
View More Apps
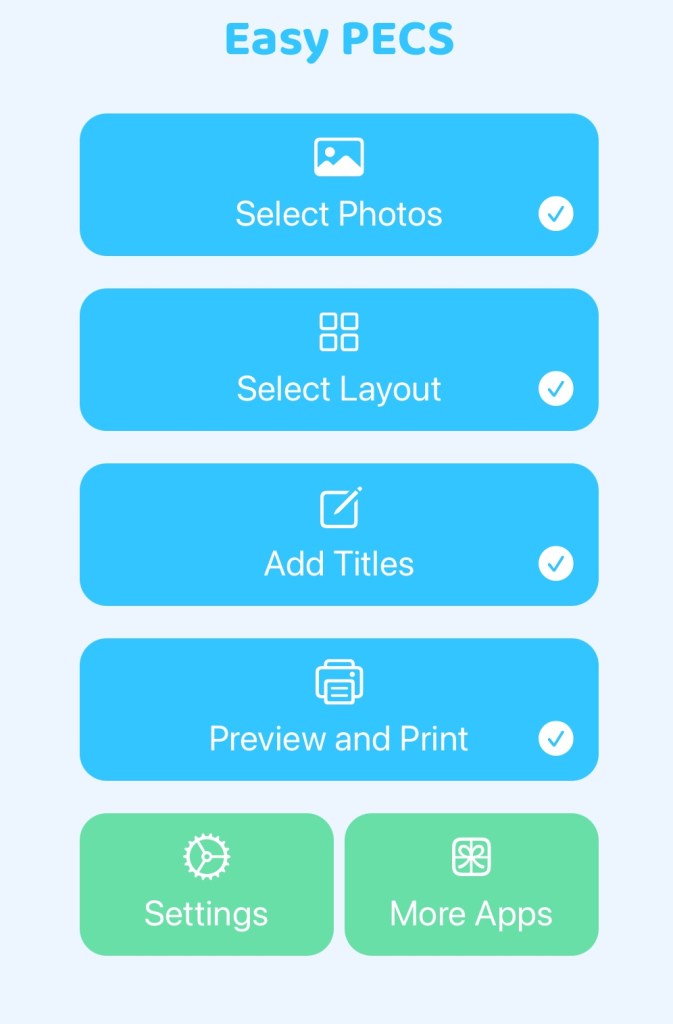[471, 885]
